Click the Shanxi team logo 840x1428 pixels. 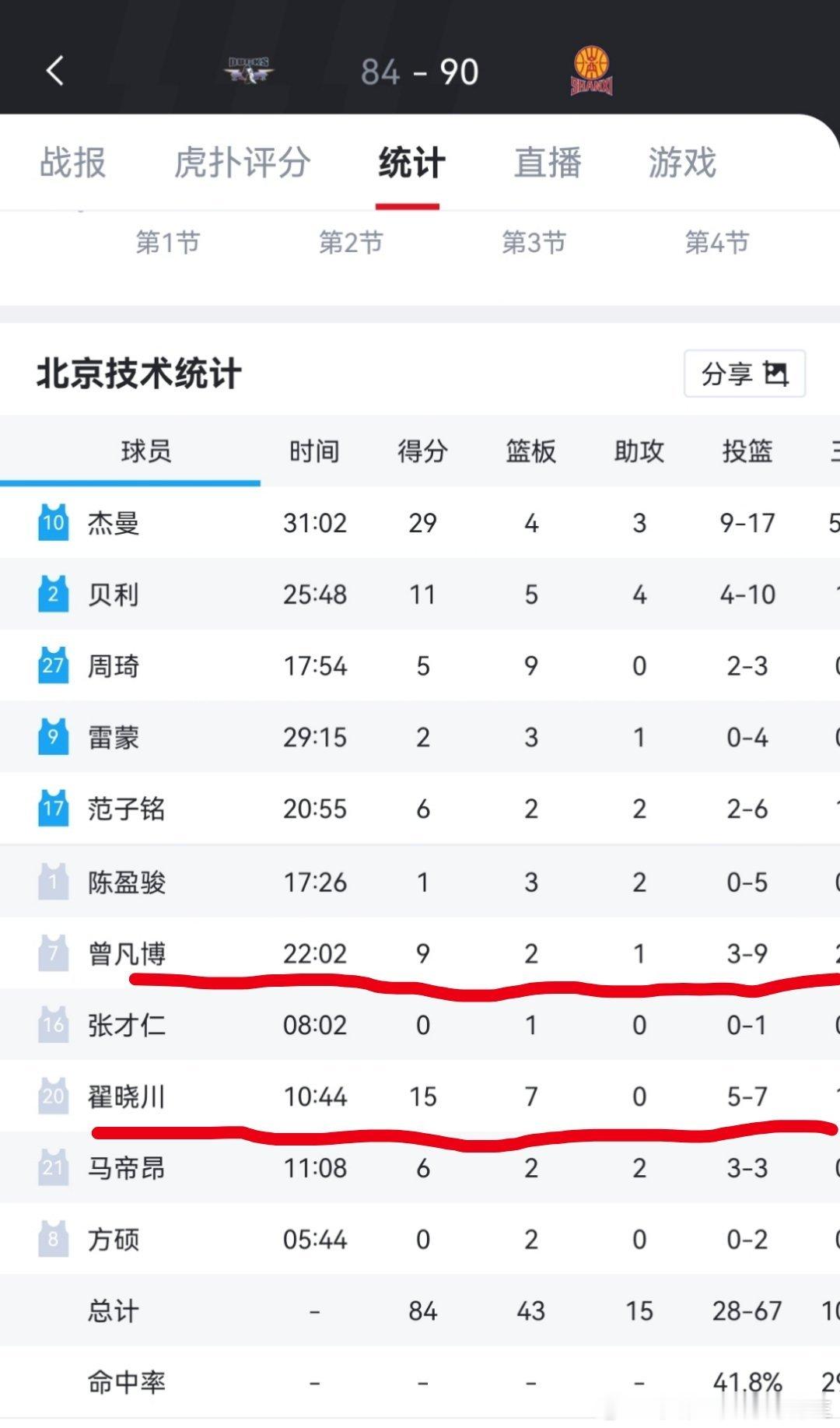point(591,71)
